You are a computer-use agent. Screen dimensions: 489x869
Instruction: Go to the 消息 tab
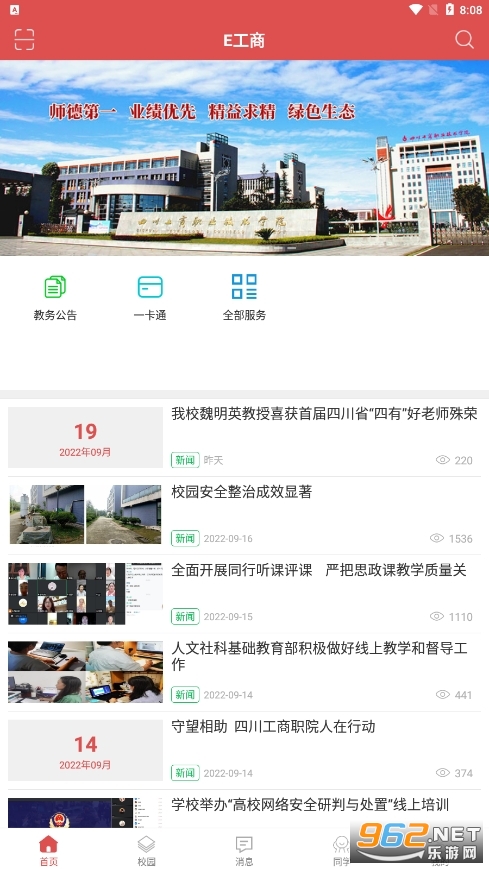tap(244, 850)
